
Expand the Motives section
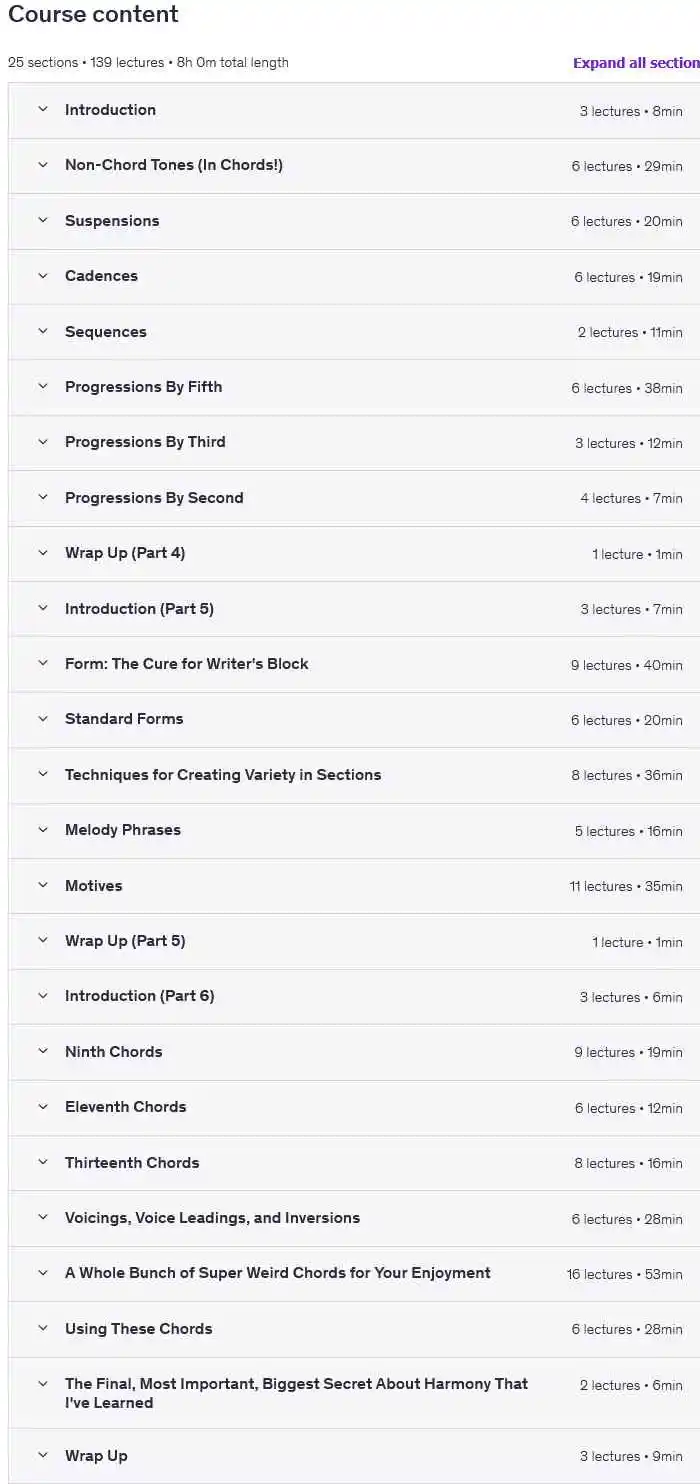pyautogui.click(x=93, y=886)
